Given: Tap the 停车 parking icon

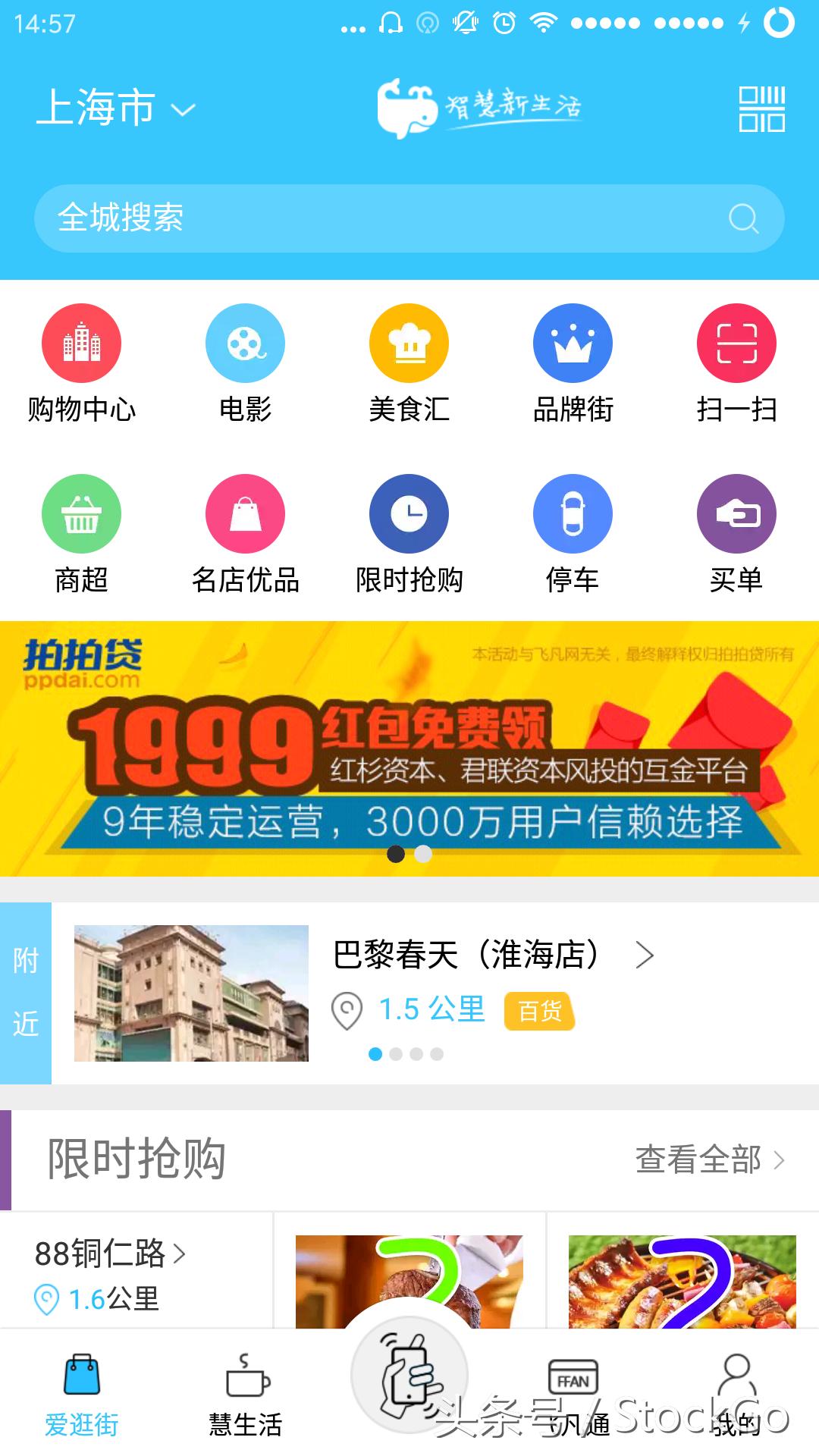Looking at the screenshot, I should point(573,513).
